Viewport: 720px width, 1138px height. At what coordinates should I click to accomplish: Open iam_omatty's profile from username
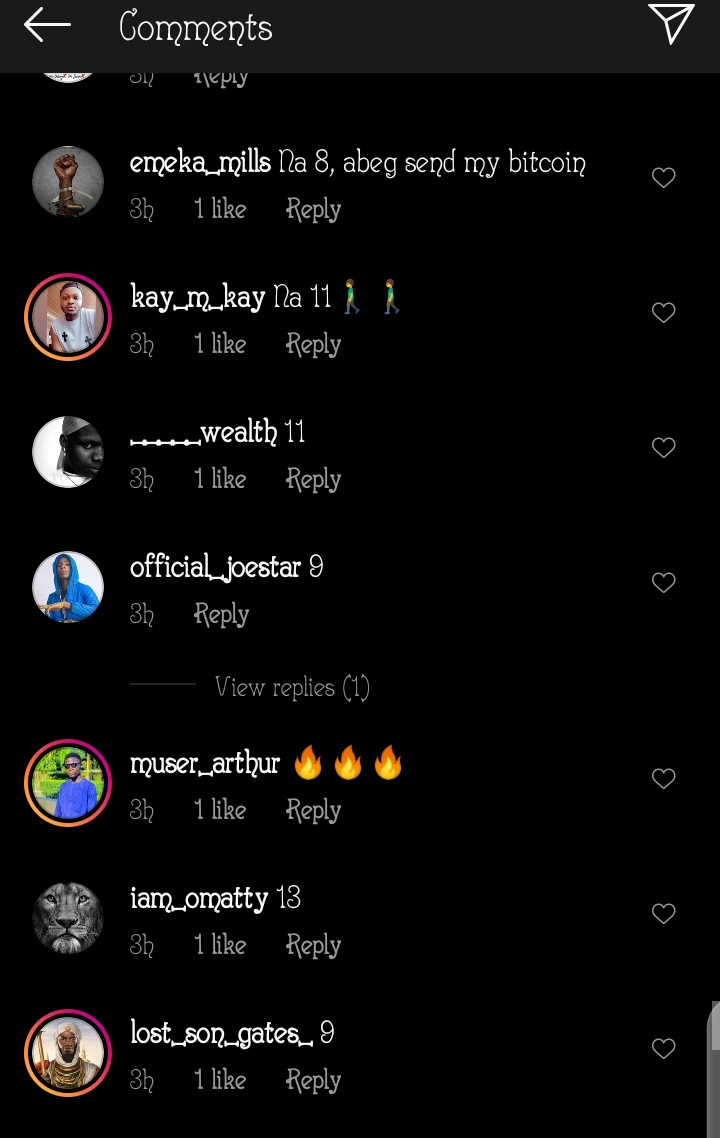point(199,899)
